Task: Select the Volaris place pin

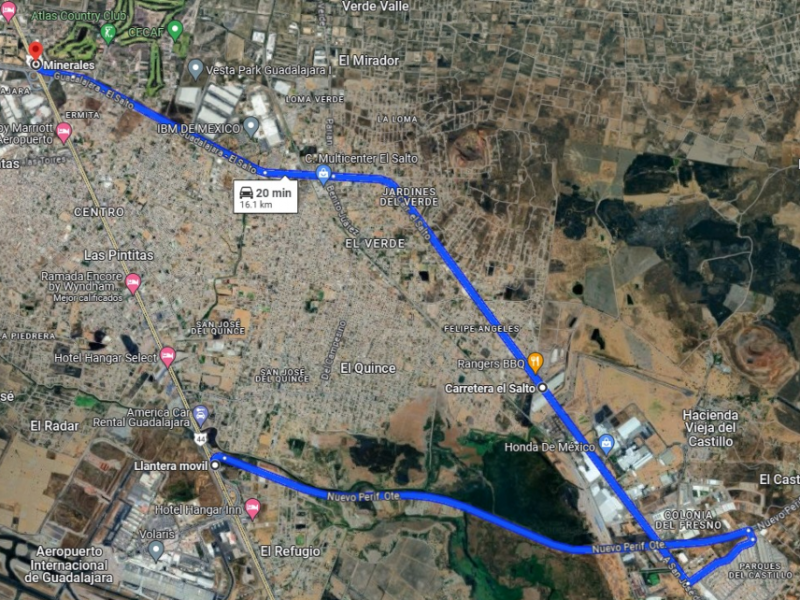Action: coord(155,549)
